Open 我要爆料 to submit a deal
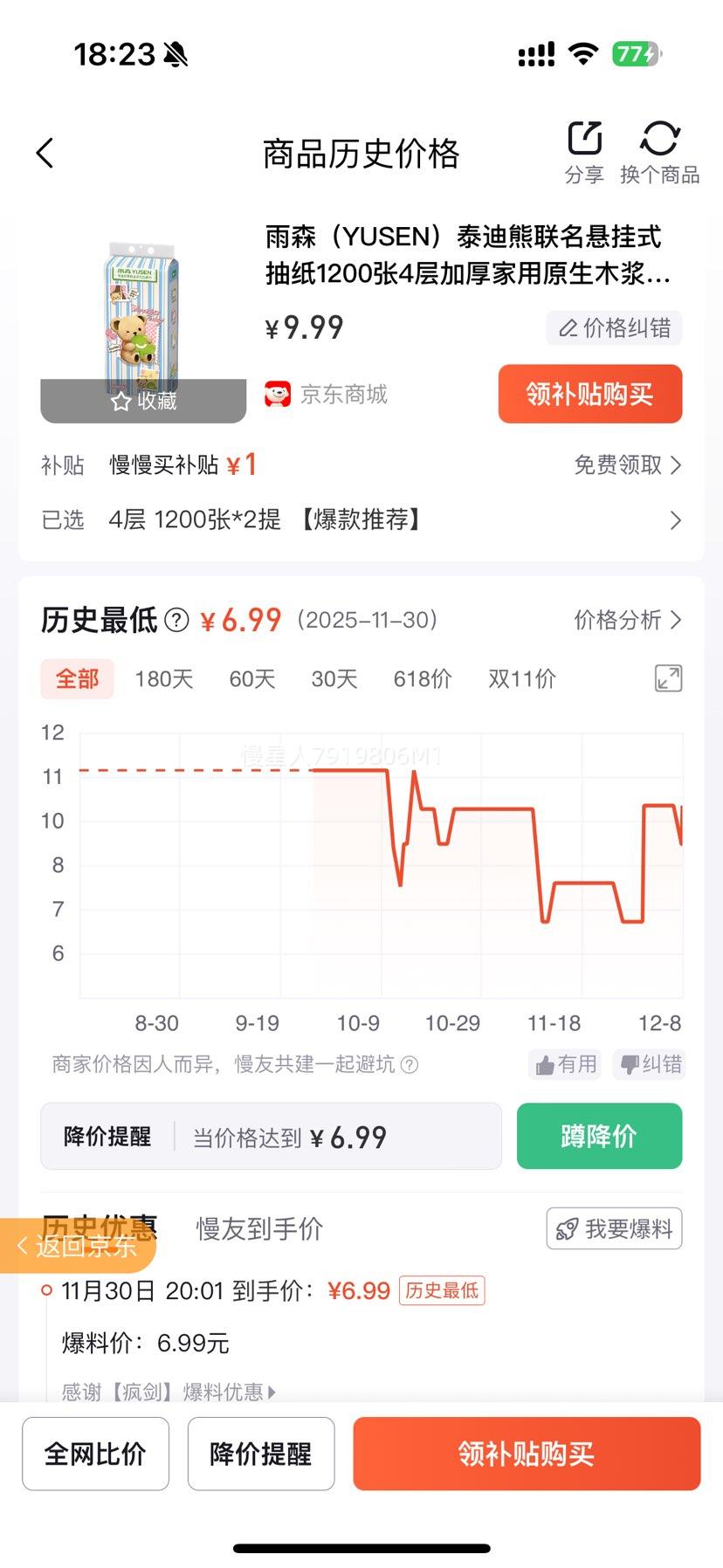This screenshot has width=723, height=1568. click(614, 1229)
